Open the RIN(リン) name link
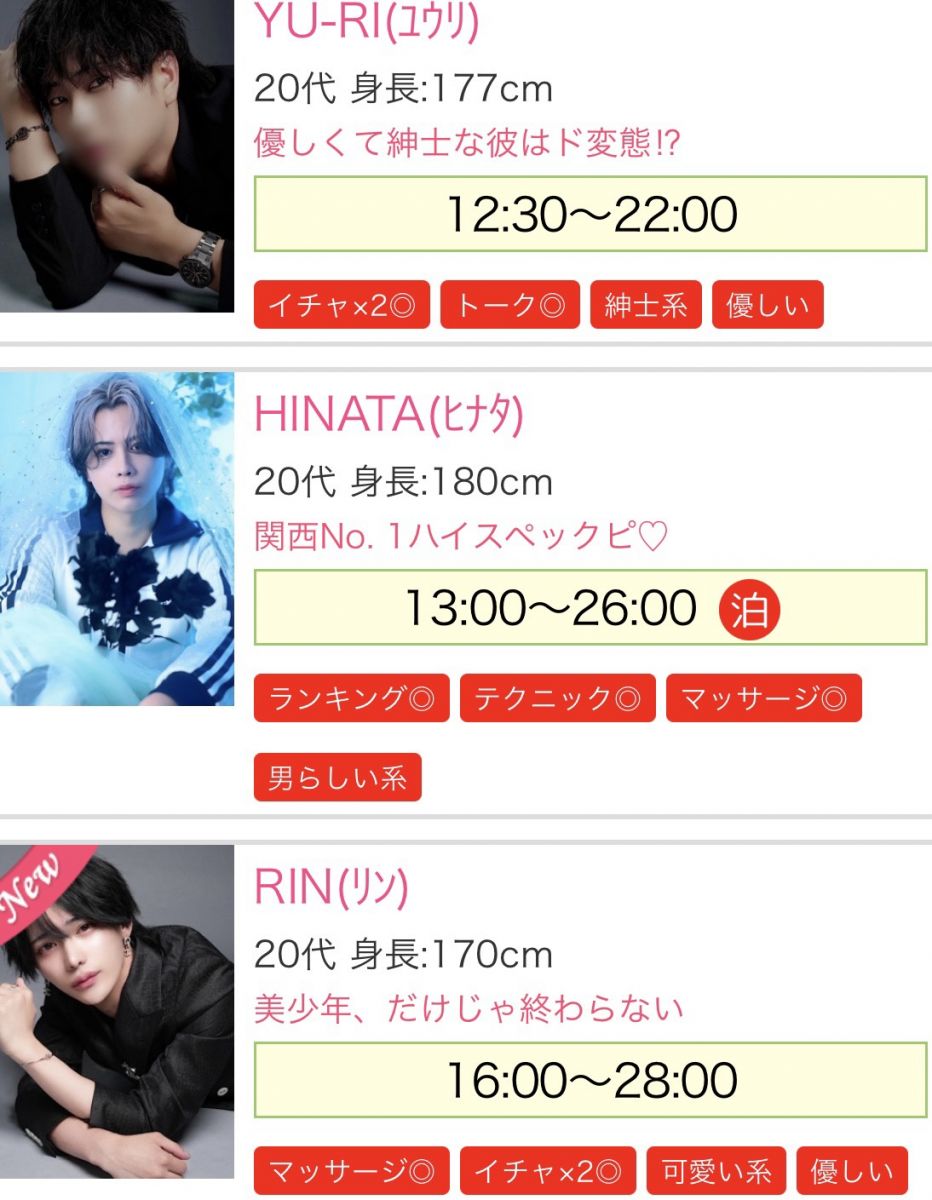This screenshot has height=1200, width=932. 331,888
